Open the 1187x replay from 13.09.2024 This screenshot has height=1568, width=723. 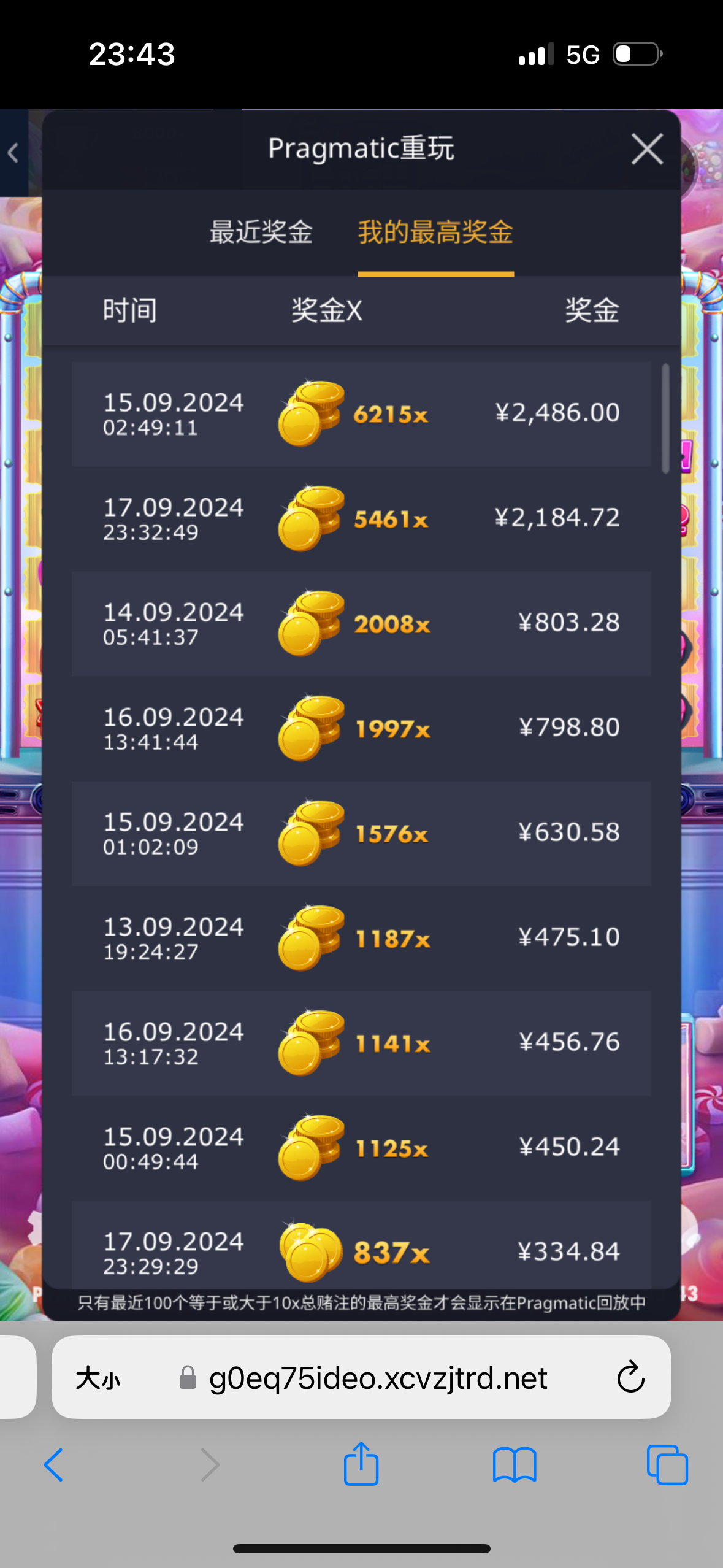[361, 938]
